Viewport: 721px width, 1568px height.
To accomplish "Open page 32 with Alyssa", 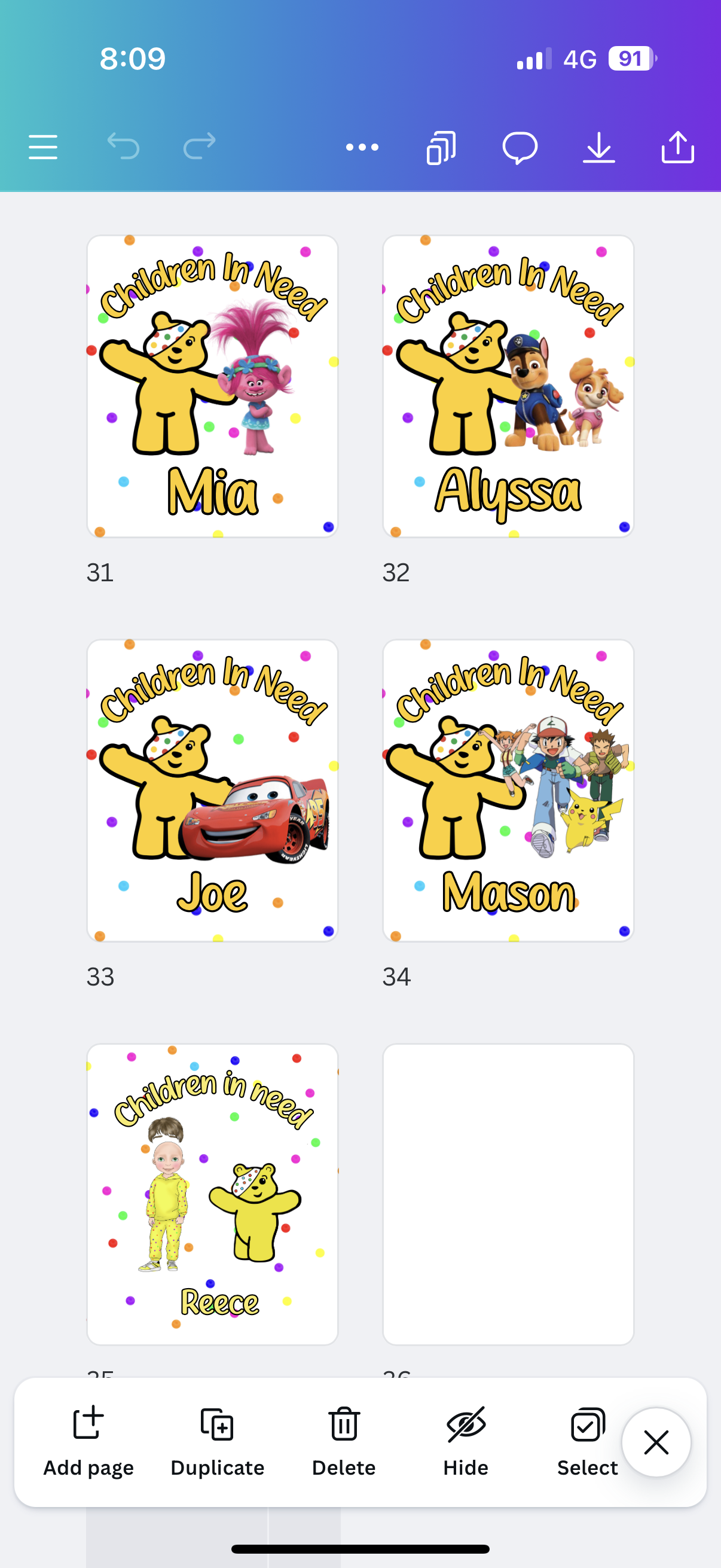I will (508, 386).
